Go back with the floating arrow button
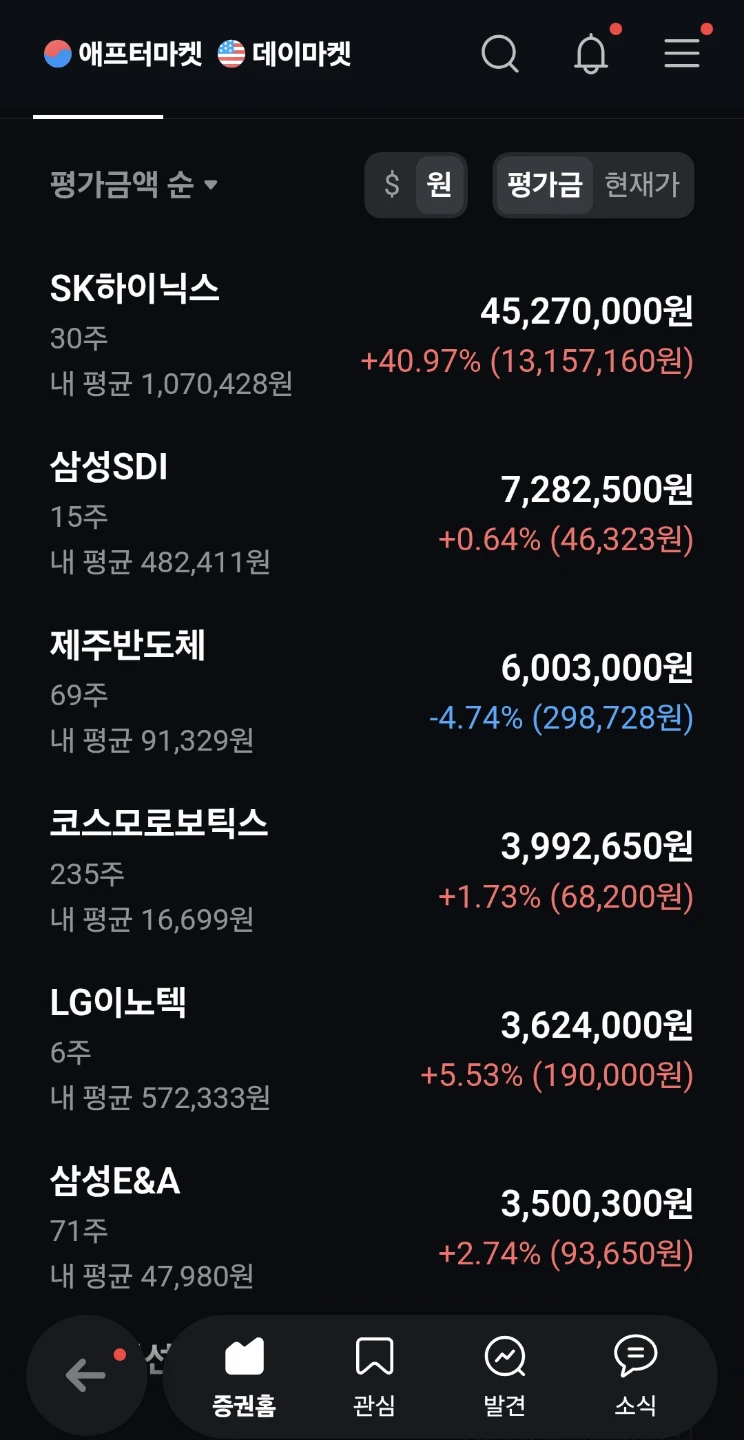 point(86,1376)
